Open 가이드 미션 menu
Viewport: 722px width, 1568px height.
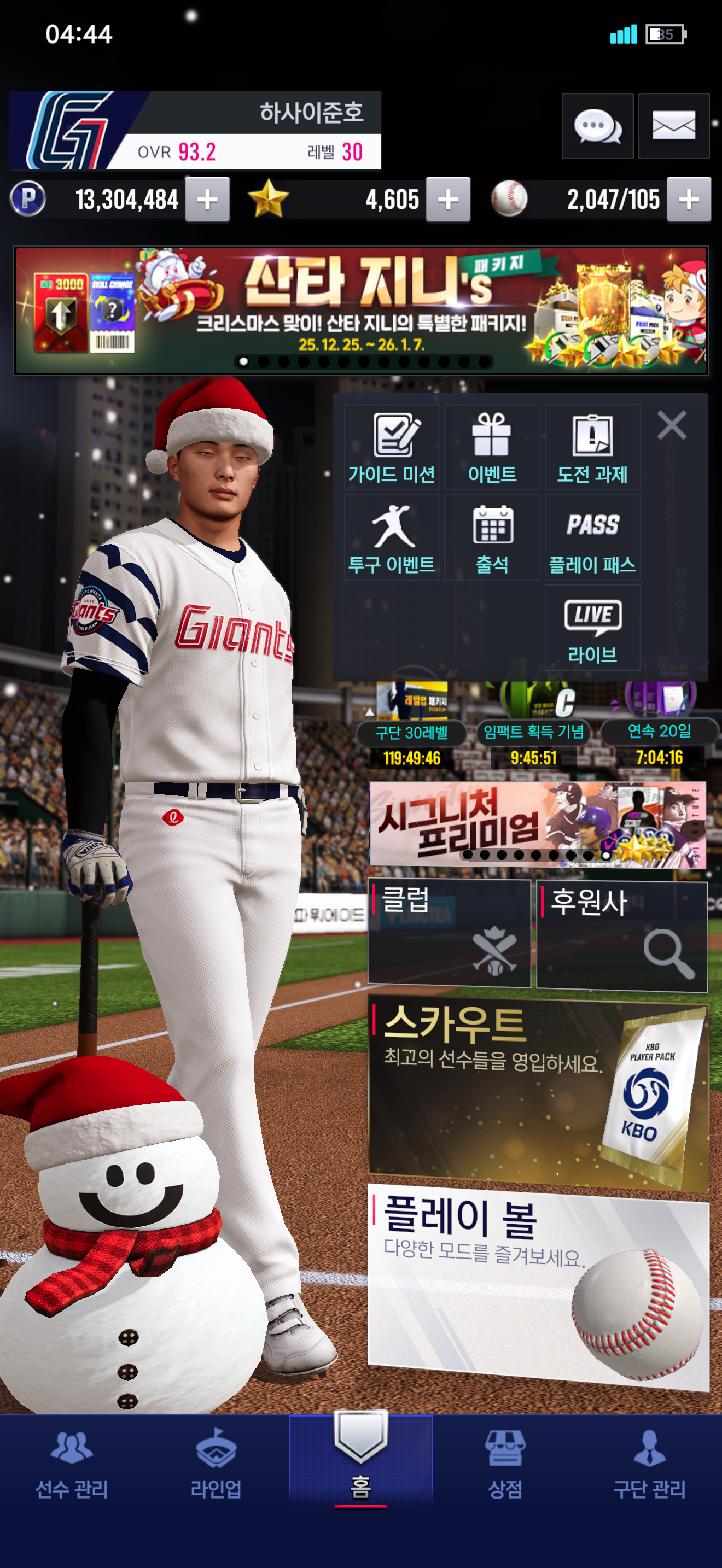point(392,447)
